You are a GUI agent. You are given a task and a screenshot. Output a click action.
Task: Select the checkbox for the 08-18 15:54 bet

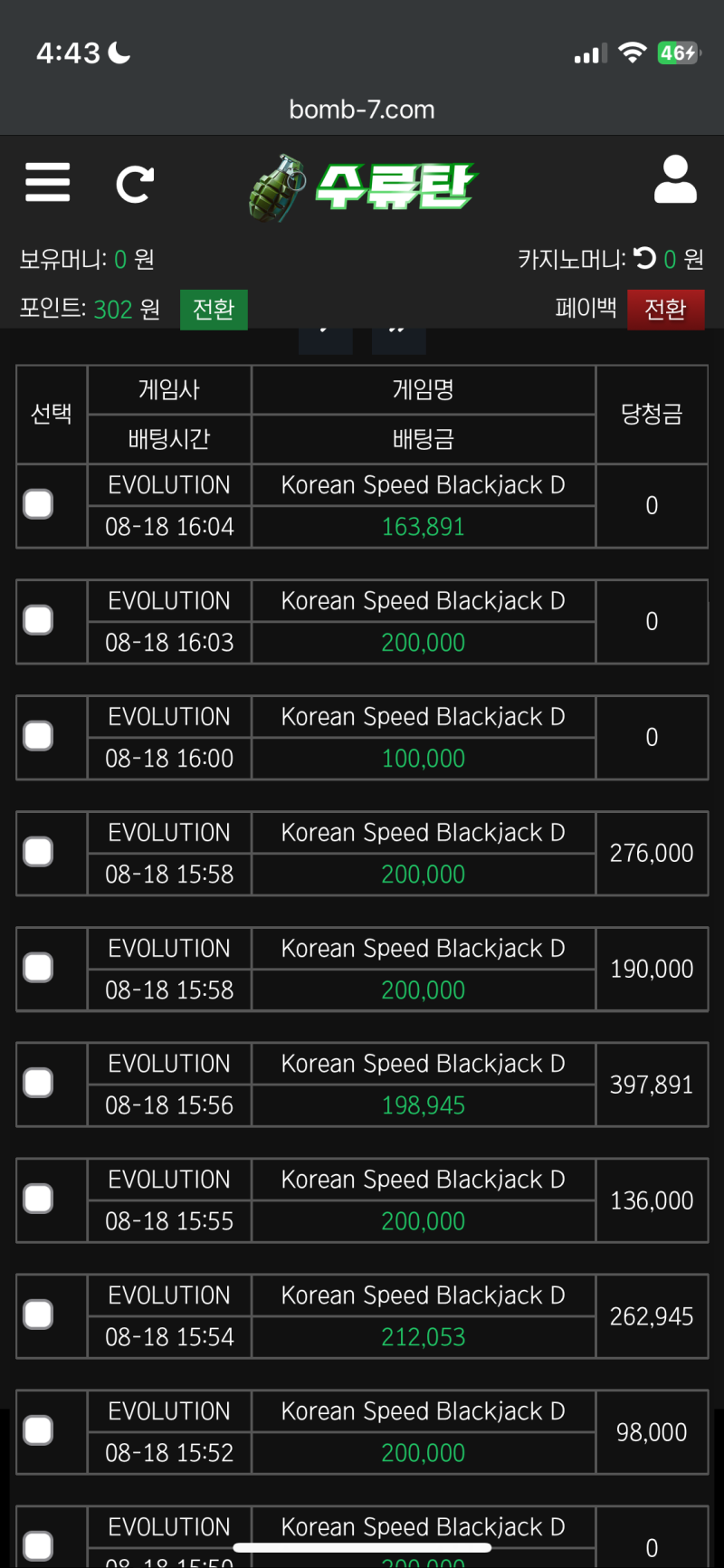pos(38,1315)
